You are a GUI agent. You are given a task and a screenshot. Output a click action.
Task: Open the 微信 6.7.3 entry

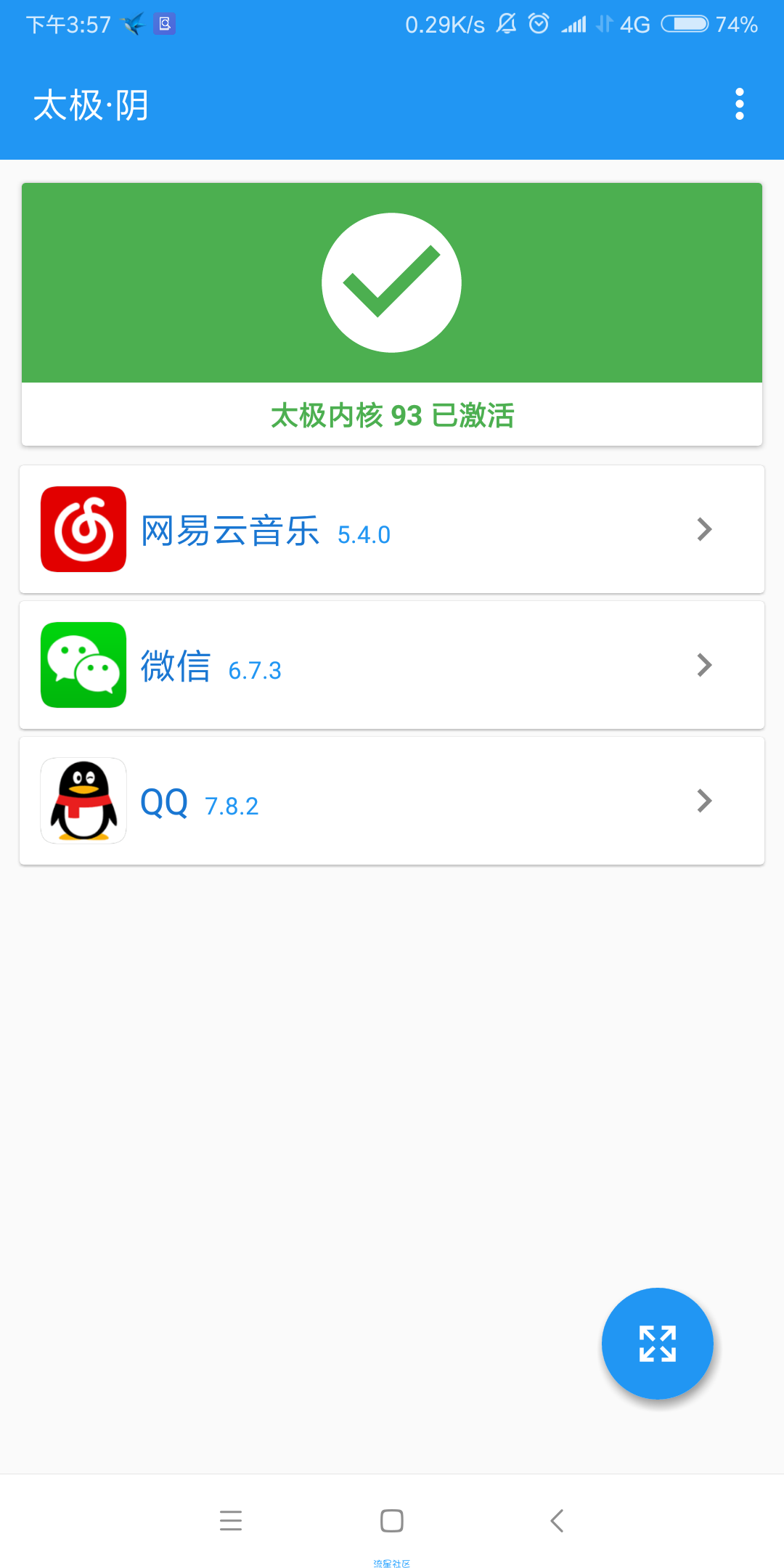[392, 665]
